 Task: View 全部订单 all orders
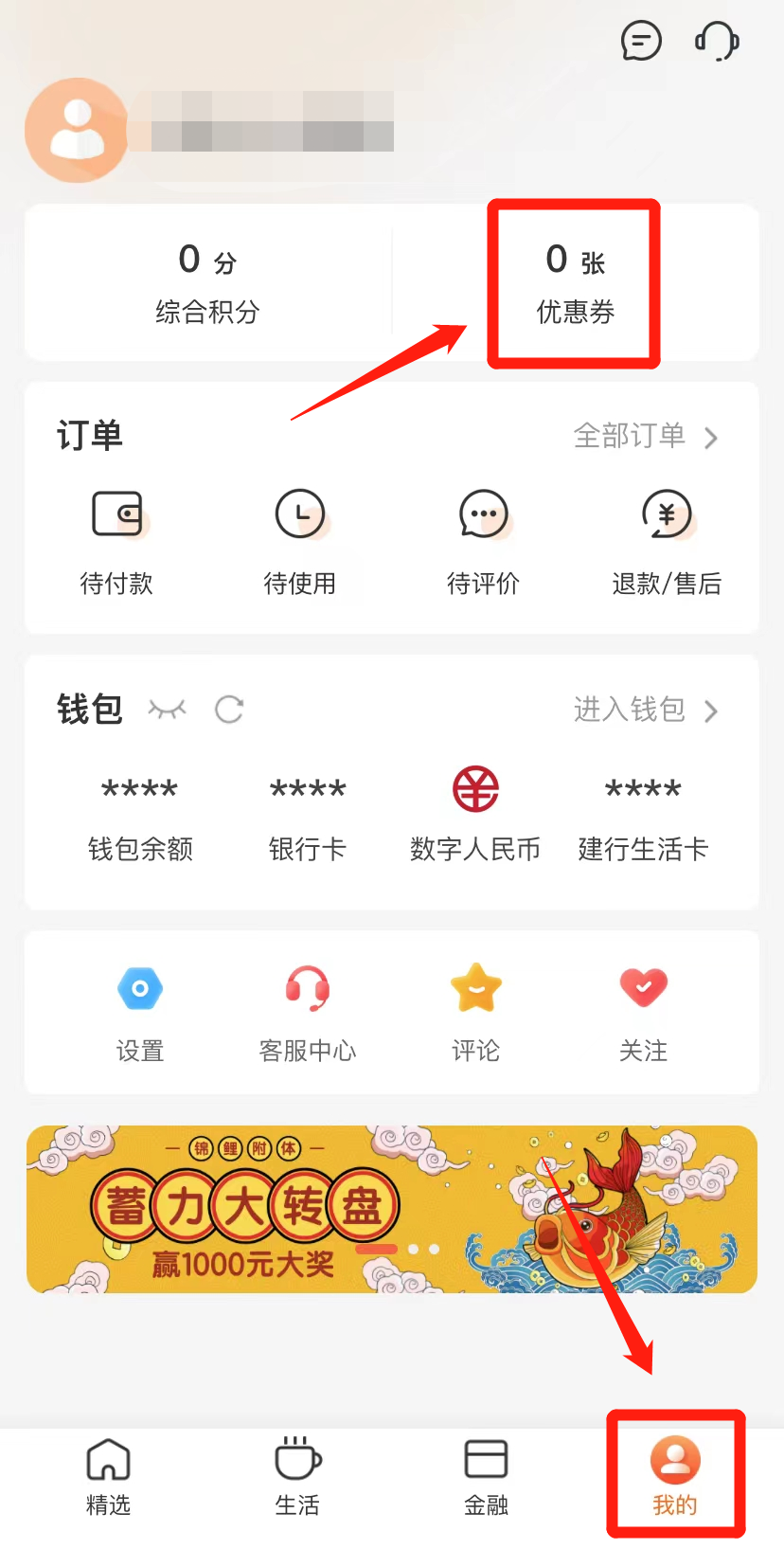point(645,436)
